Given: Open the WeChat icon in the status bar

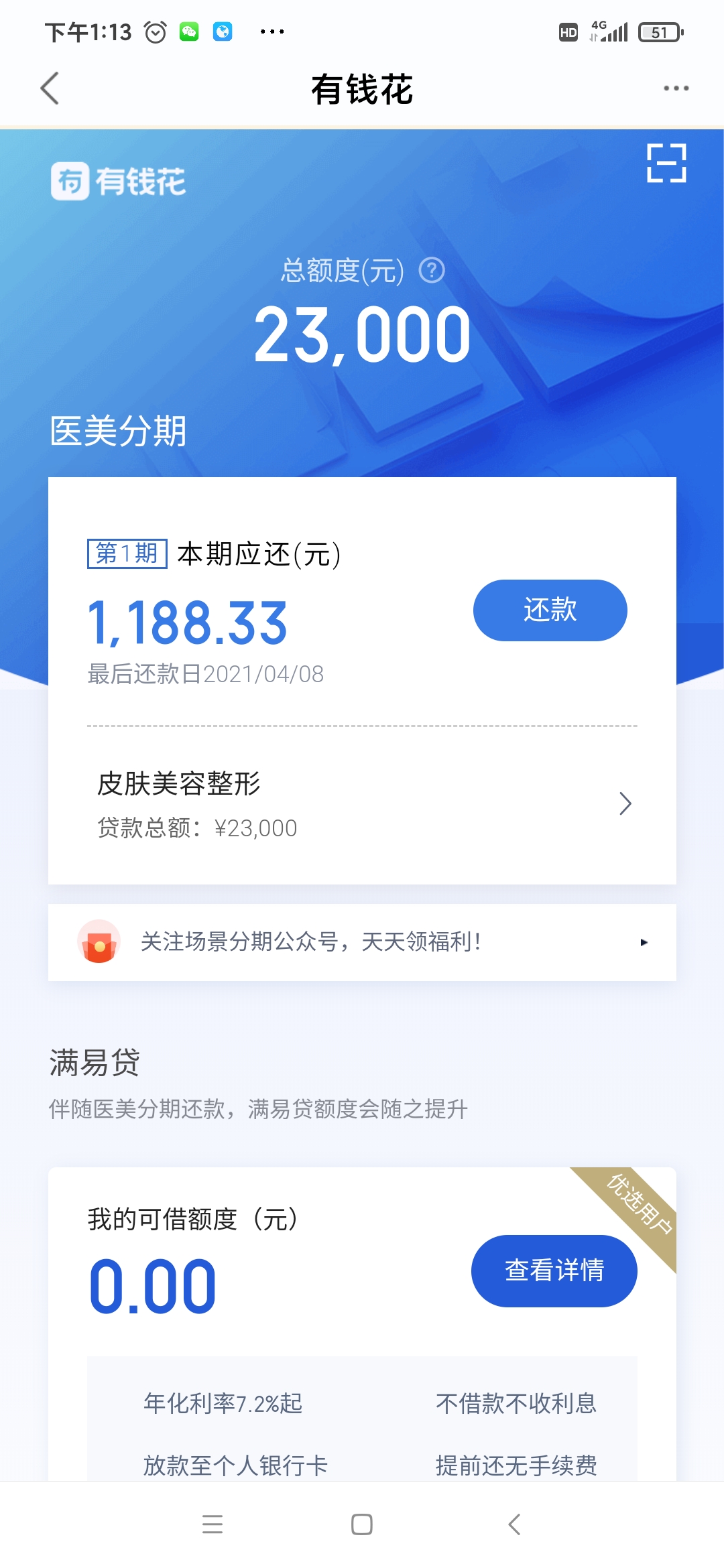Looking at the screenshot, I should [190, 31].
